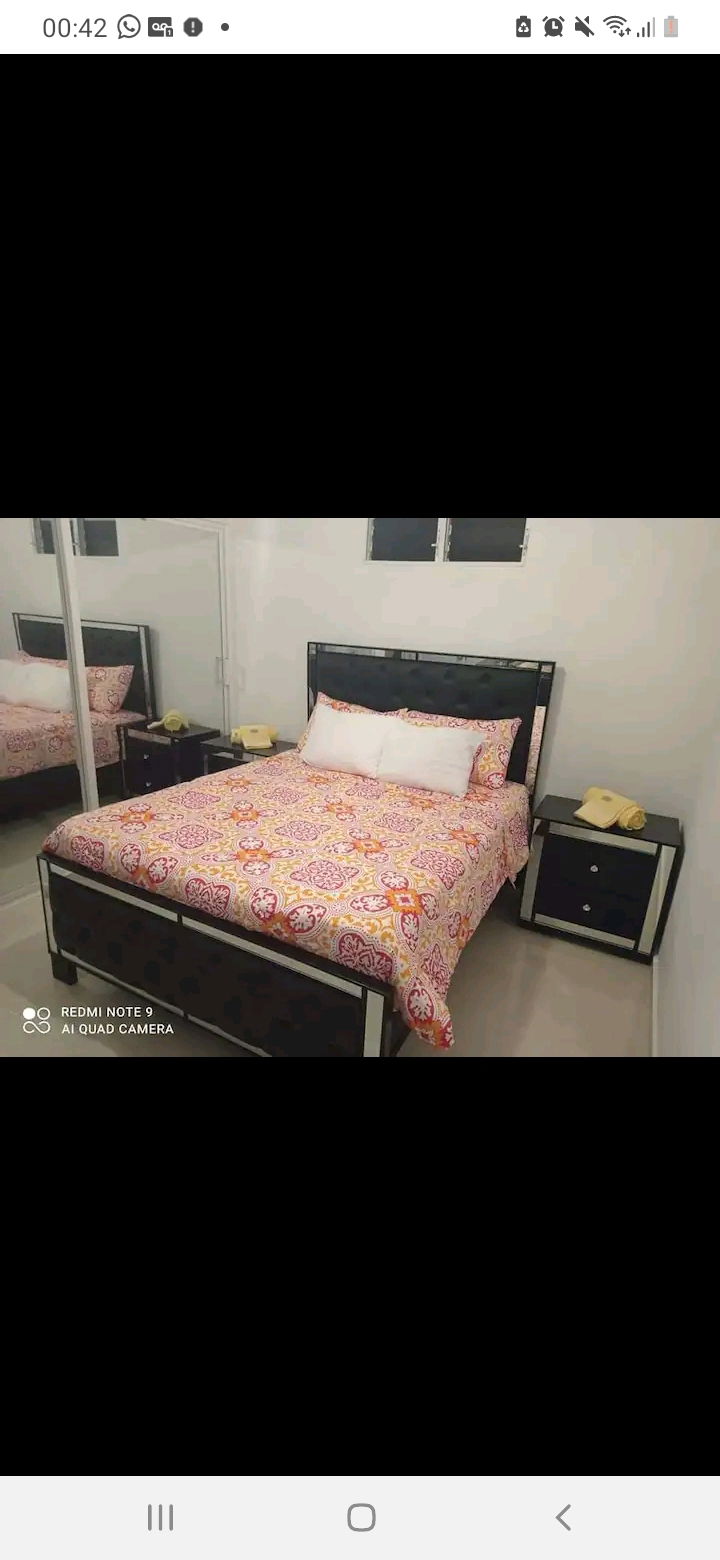720x1560 pixels.
Task: Go back using the navigation bar arrow
Action: point(563,1517)
